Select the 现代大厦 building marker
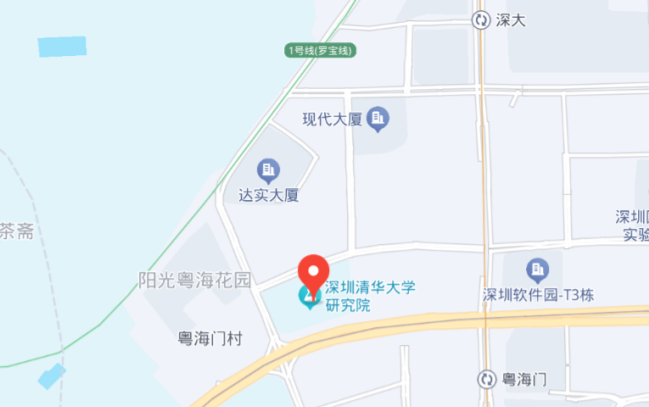 click(377, 119)
